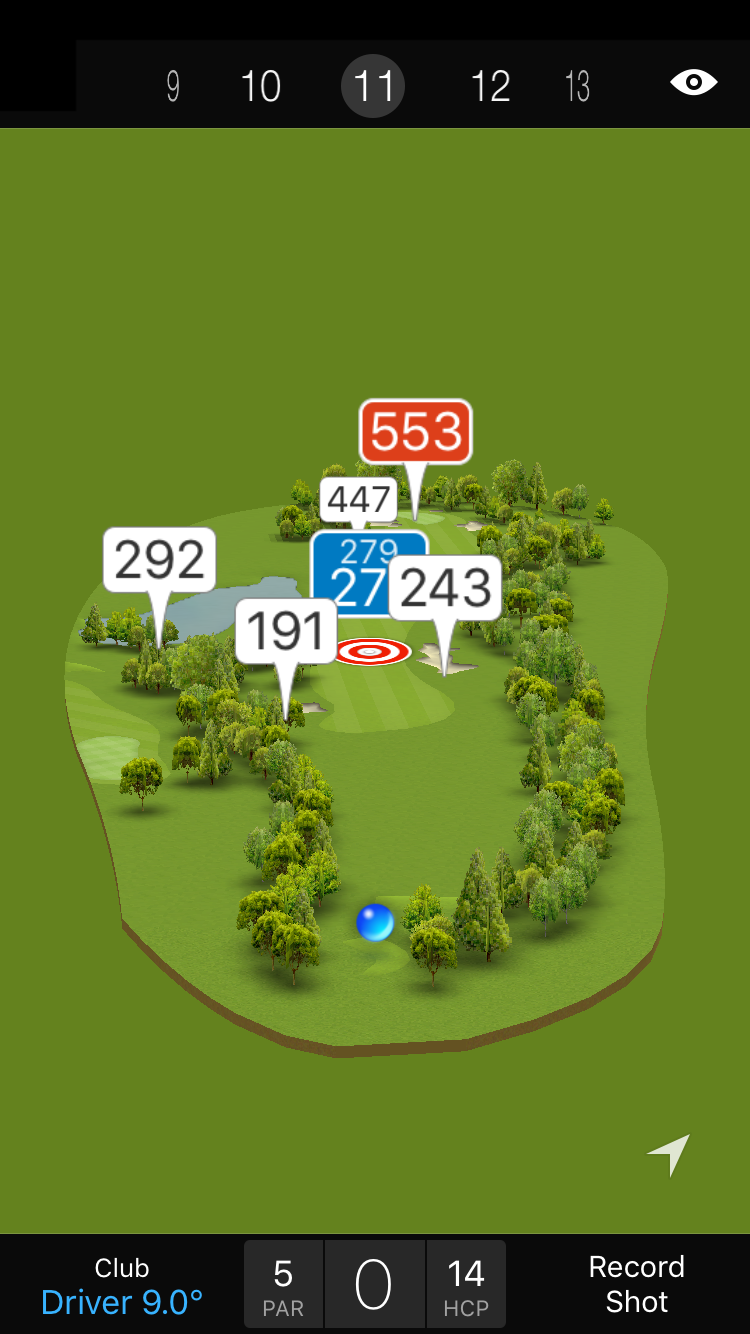Select the 553 distance marker
This screenshot has width=750, height=1334.
pyautogui.click(x=415, y=432)
